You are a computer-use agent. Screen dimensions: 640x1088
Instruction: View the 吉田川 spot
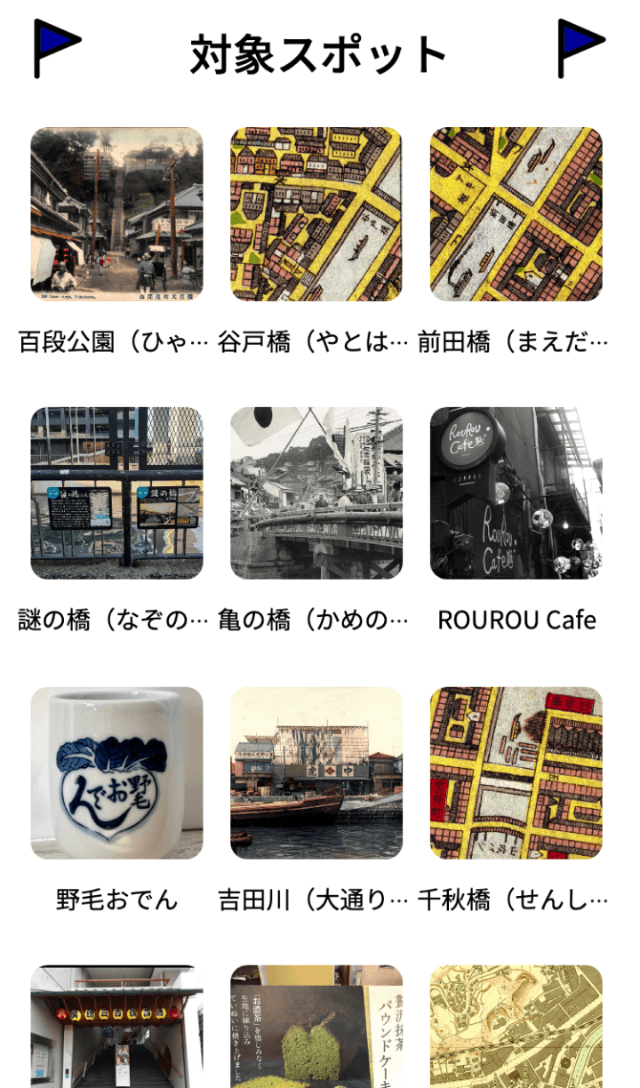point(316,773)
